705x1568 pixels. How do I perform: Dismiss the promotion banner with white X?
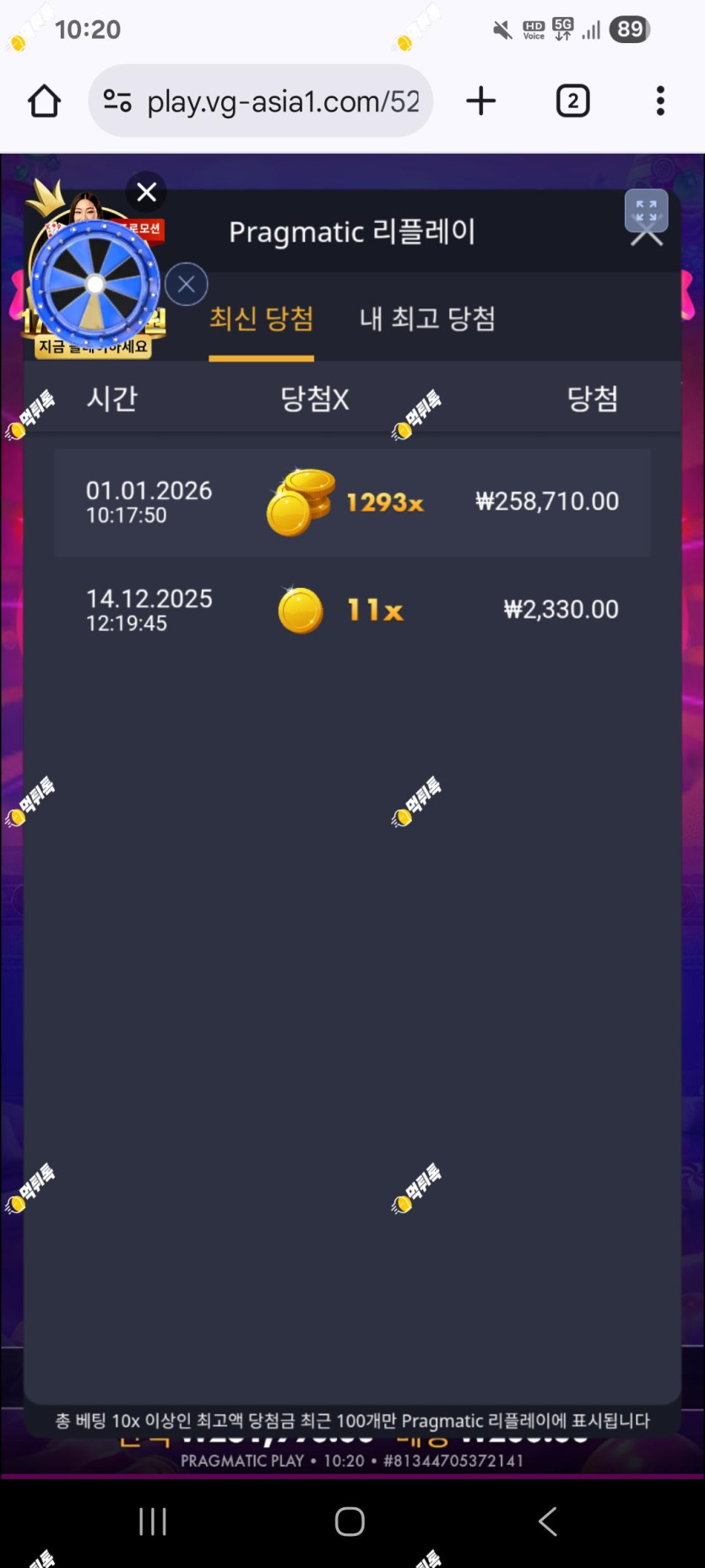click(x=146, y=193)
